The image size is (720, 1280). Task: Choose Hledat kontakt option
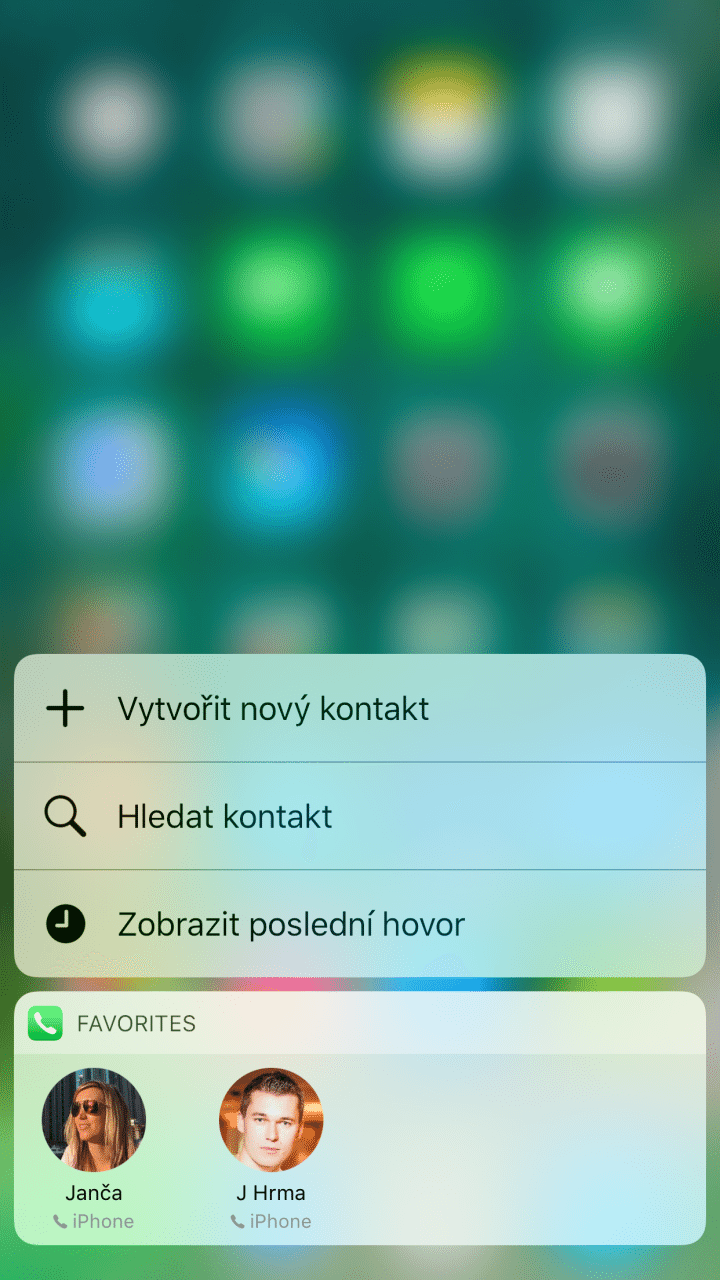coord(224,817)
